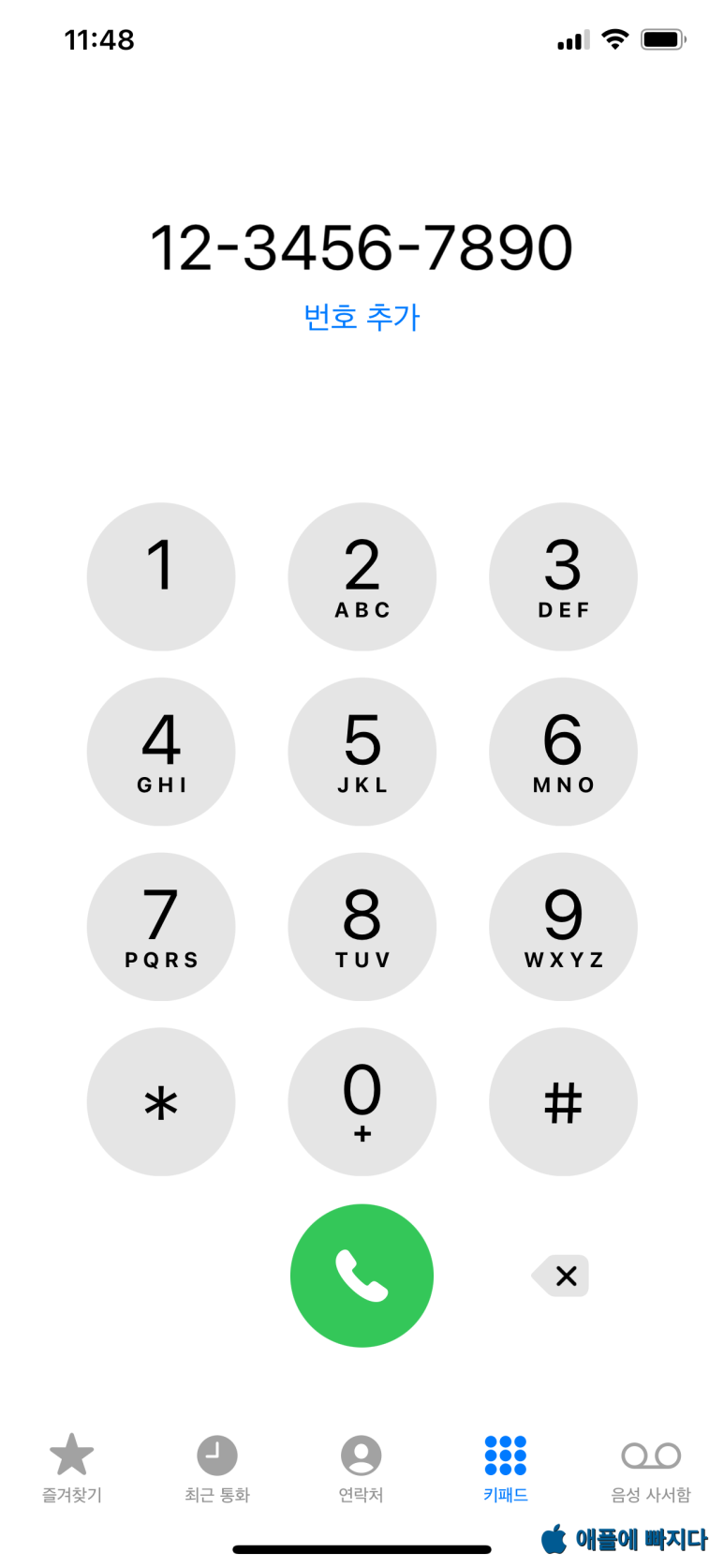The width and height of the screenshot is (724, 1568).
Task: Tap the 6 MNO key
Action: coord(563,752)
